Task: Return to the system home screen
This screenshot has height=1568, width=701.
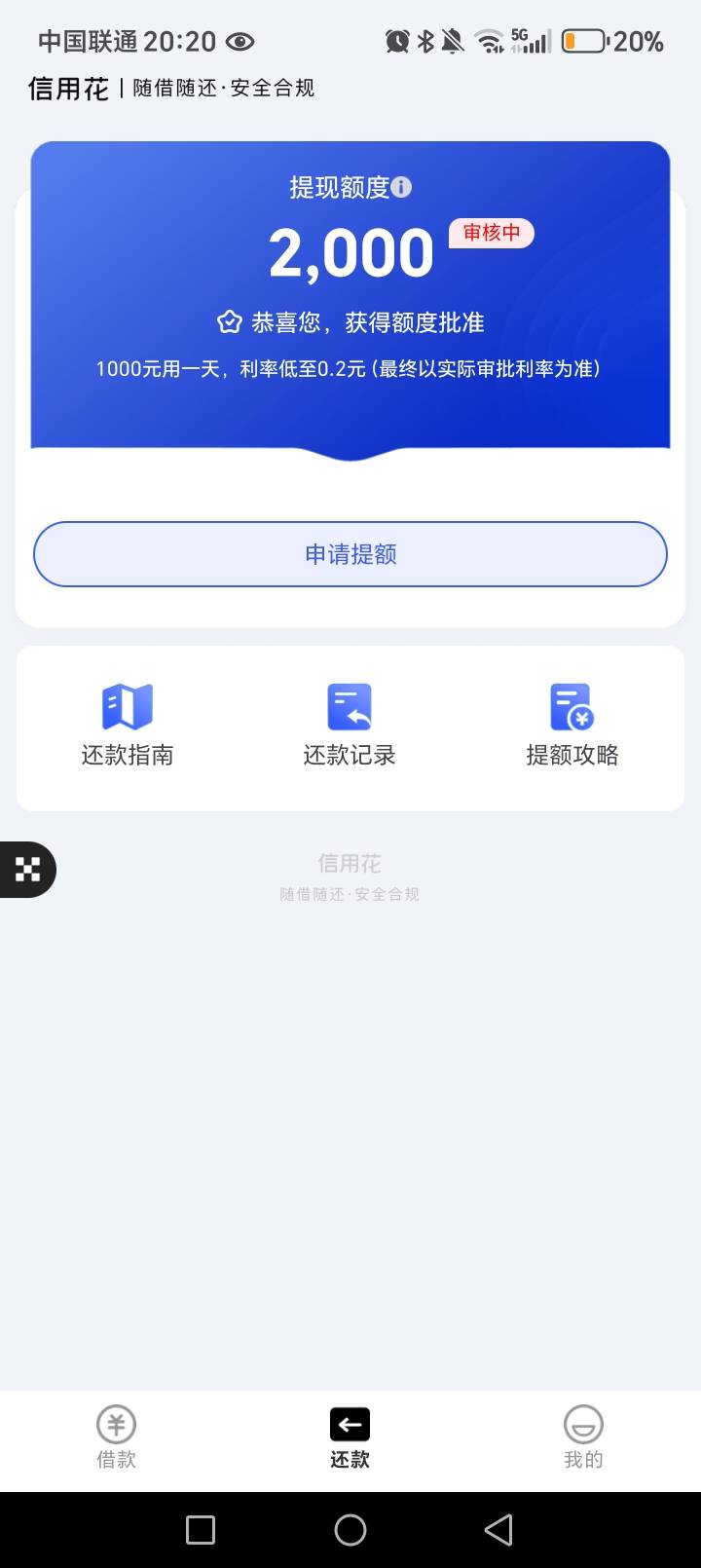Action: (x=350, y=1529)
